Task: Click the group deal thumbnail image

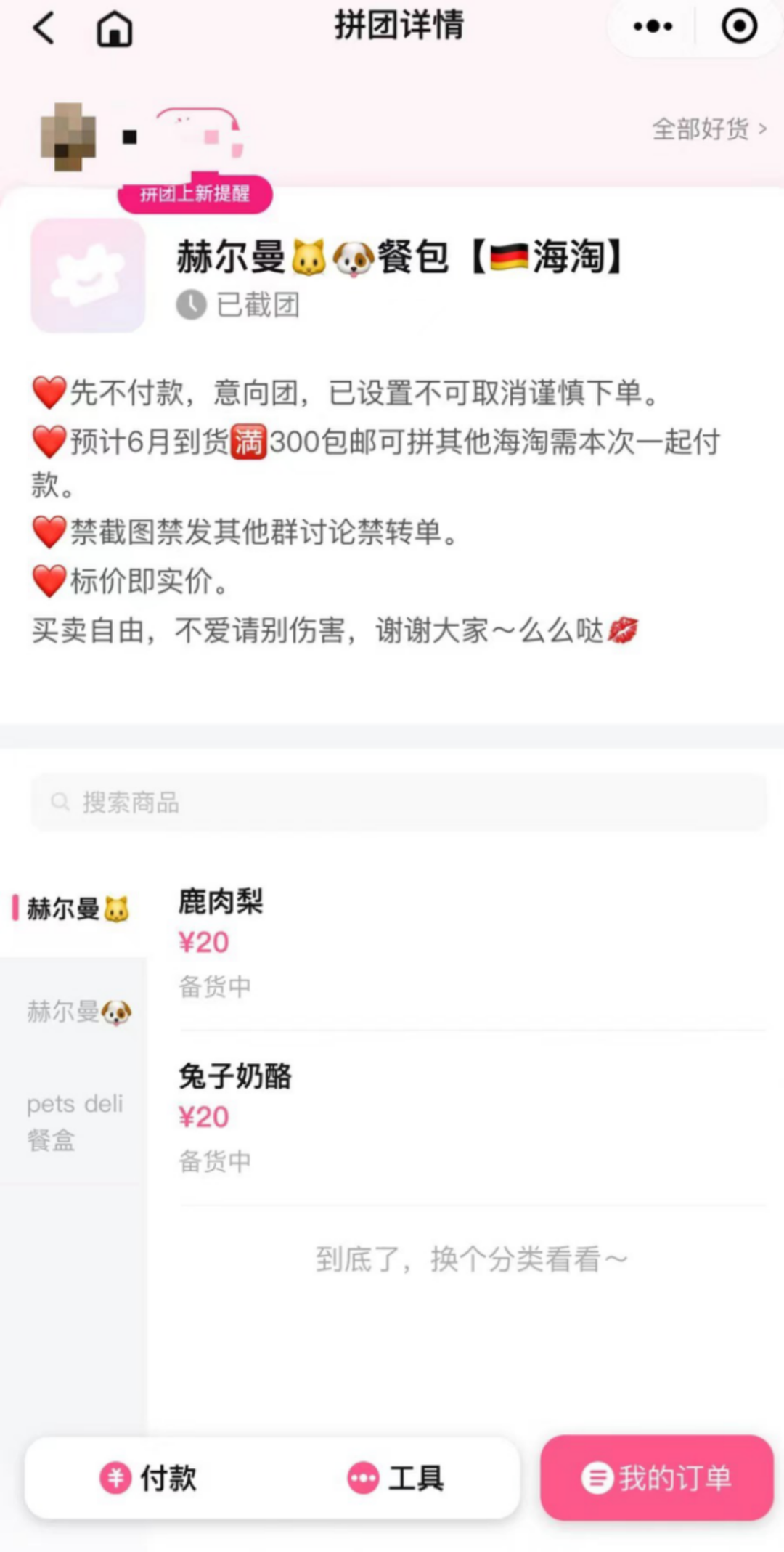Action: (x=86, y=276)
